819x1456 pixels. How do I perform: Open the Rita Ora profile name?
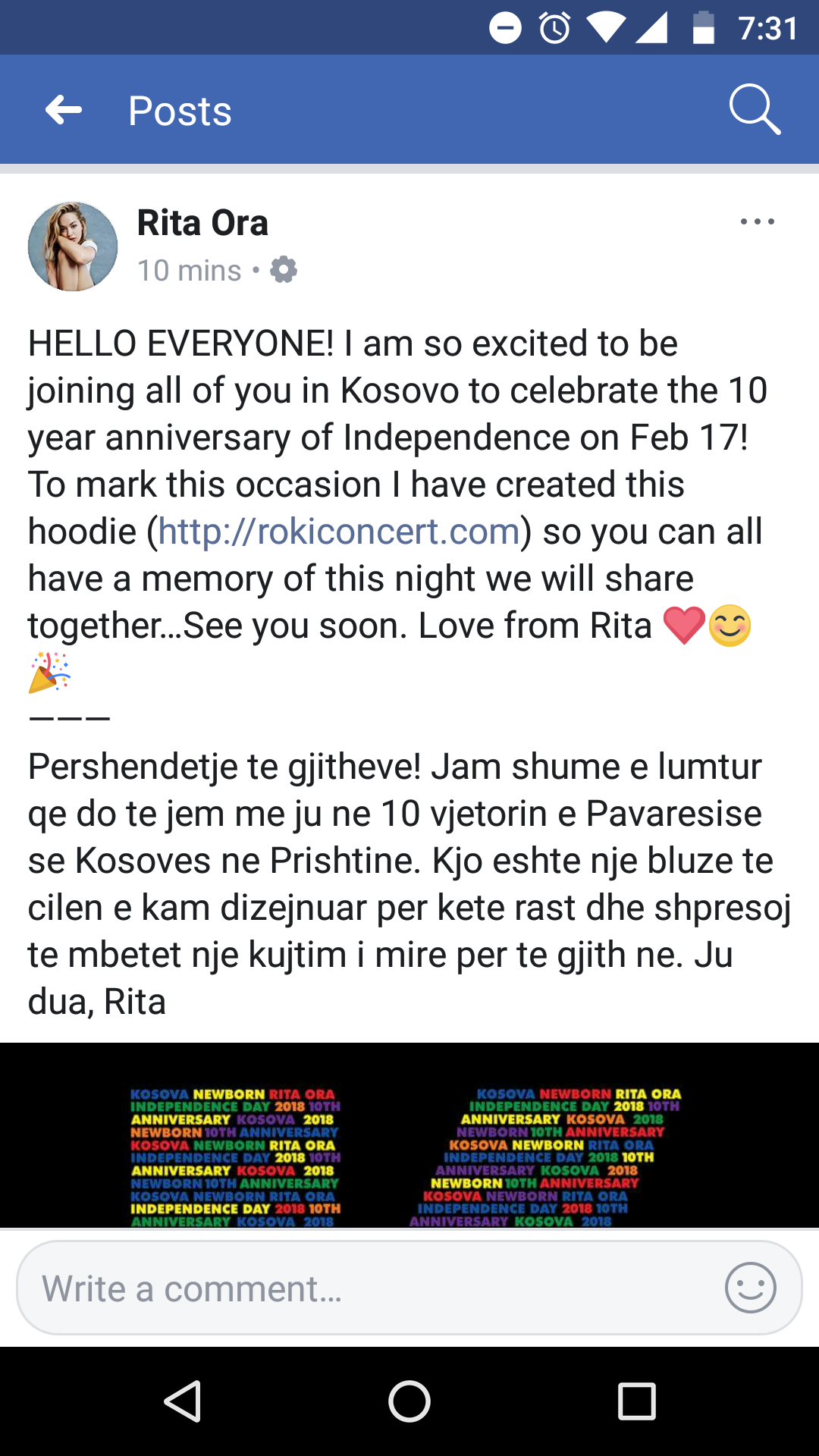pos(202,223)
